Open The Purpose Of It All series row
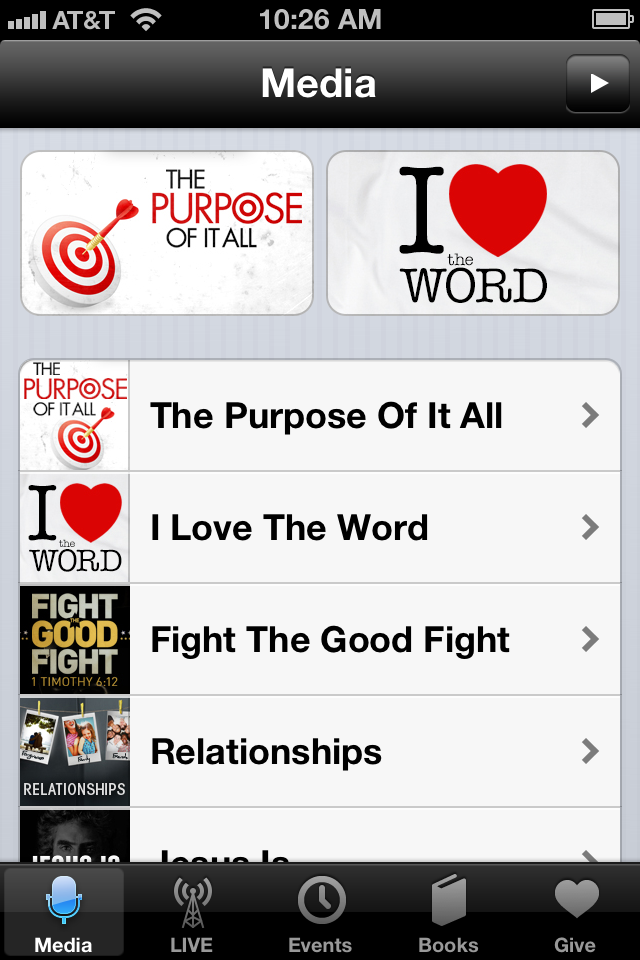The height and width of the screenshot is (960, 640). (x=320, y=416)
